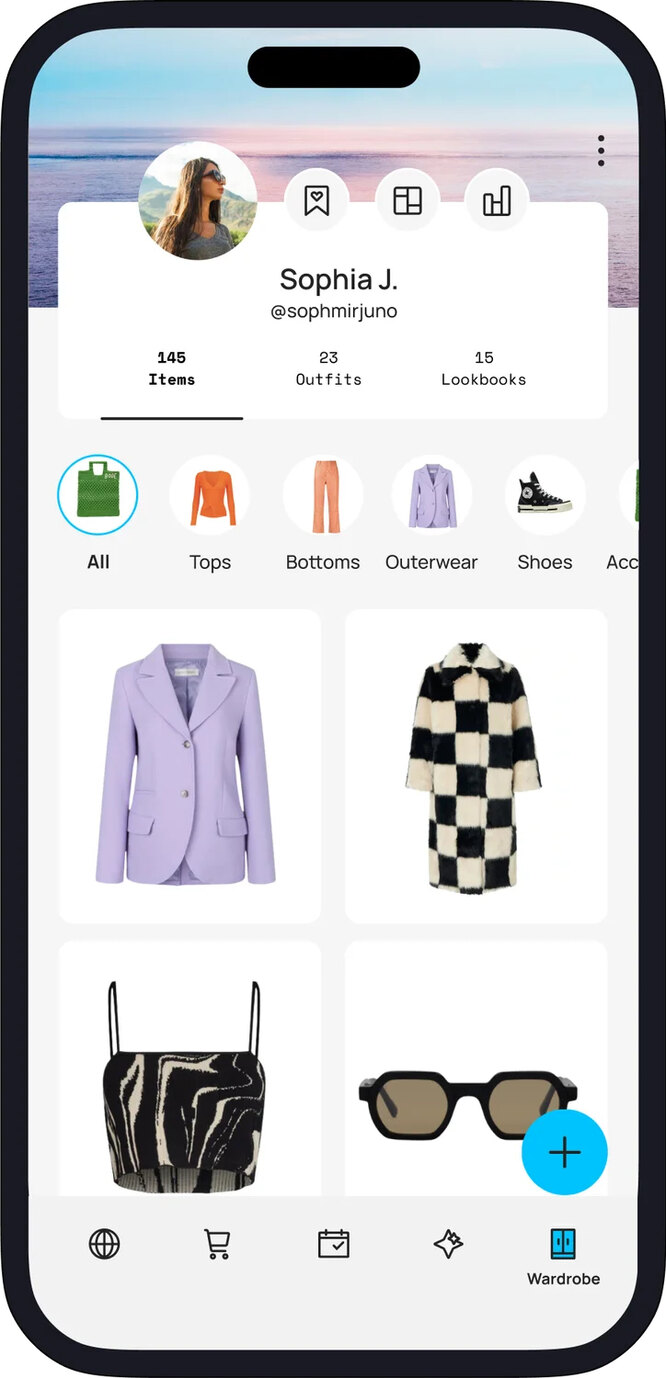This screenshot has width=666, height=1378.
Task: Open saved favorites bookmark icon
Action: tap(317, 201)
